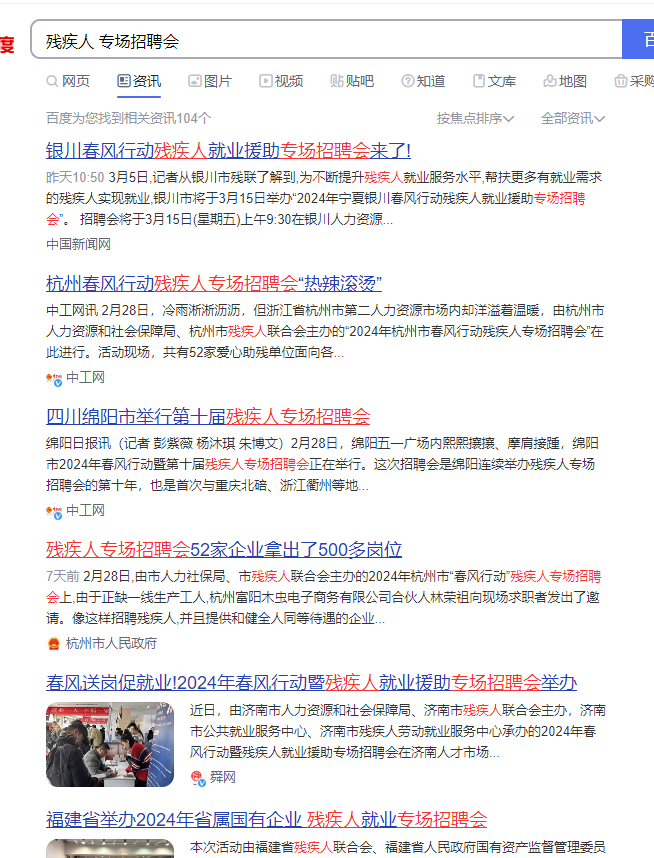Open 福建省举办2024年省属国有企业 article

point(266,820)
